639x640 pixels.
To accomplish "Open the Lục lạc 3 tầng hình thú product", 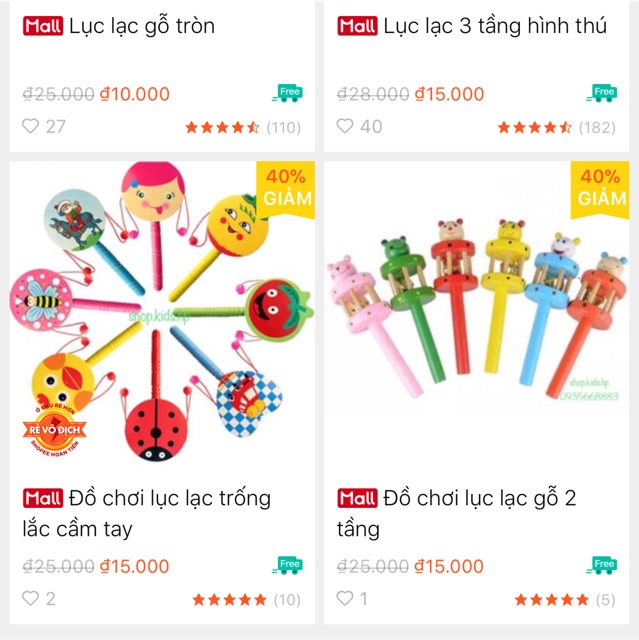I will (x=494, y=27).
